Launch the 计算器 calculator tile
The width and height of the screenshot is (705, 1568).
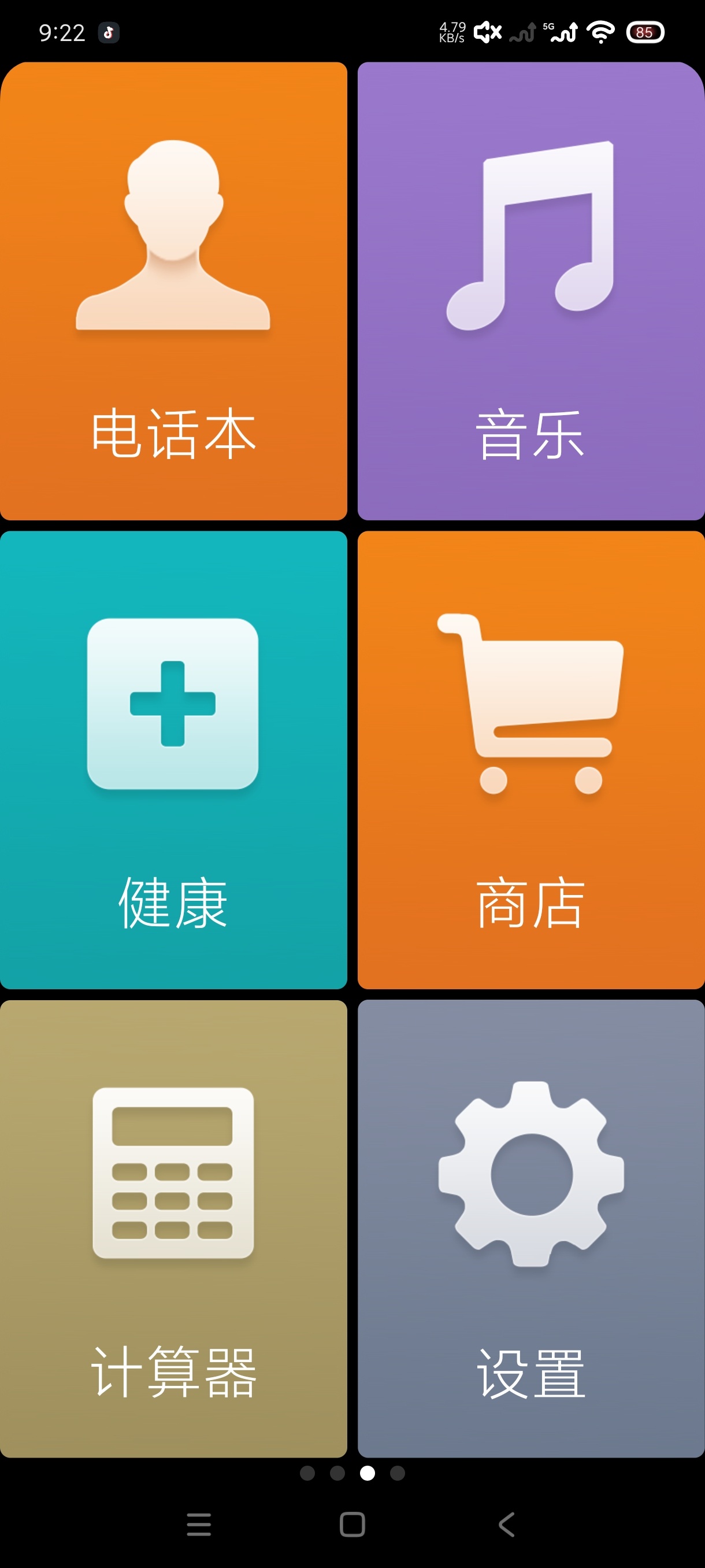pyautogui.click(x=173, y=1229)
